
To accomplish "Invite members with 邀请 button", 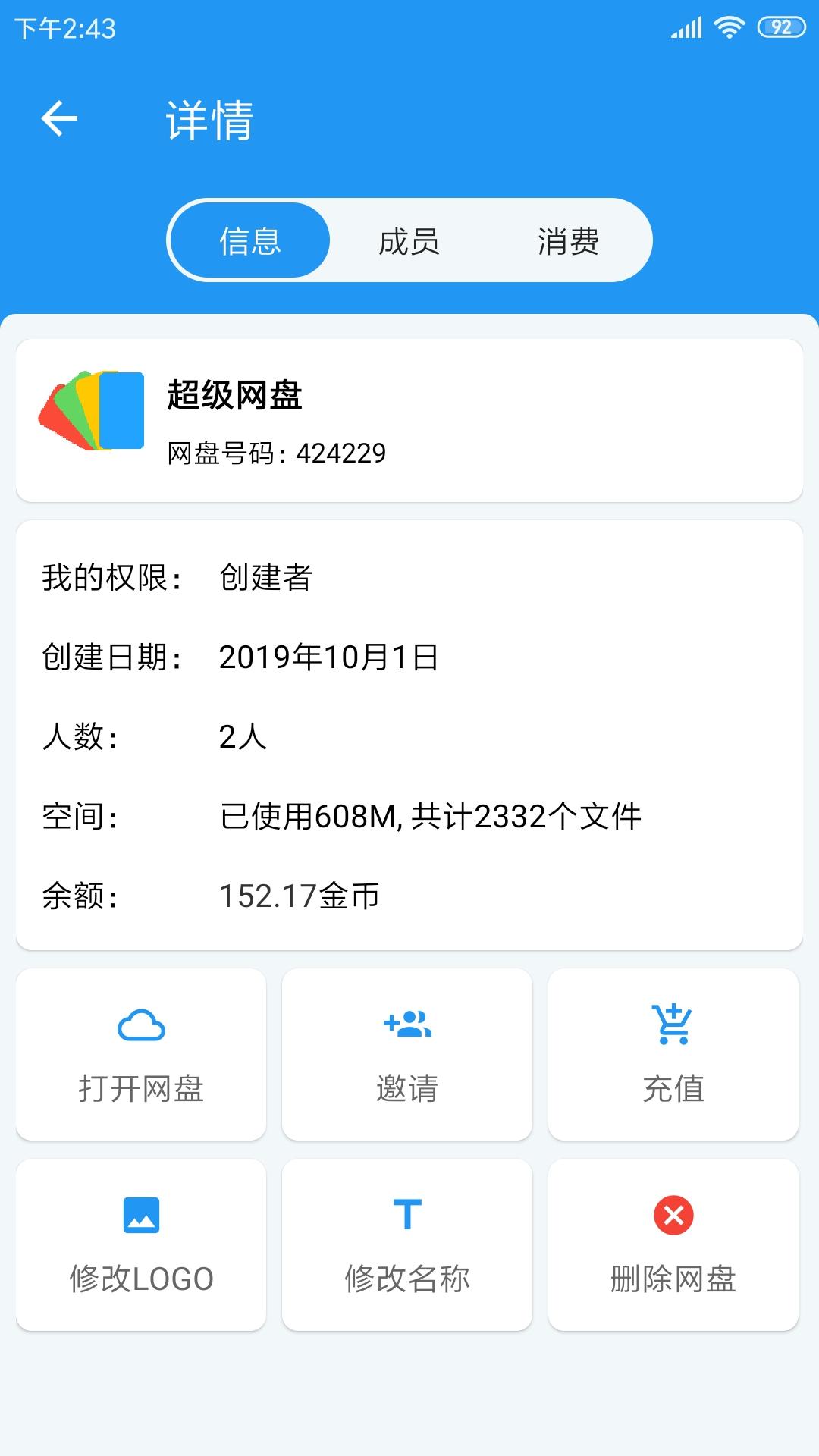I will [x=407, y=1054].
